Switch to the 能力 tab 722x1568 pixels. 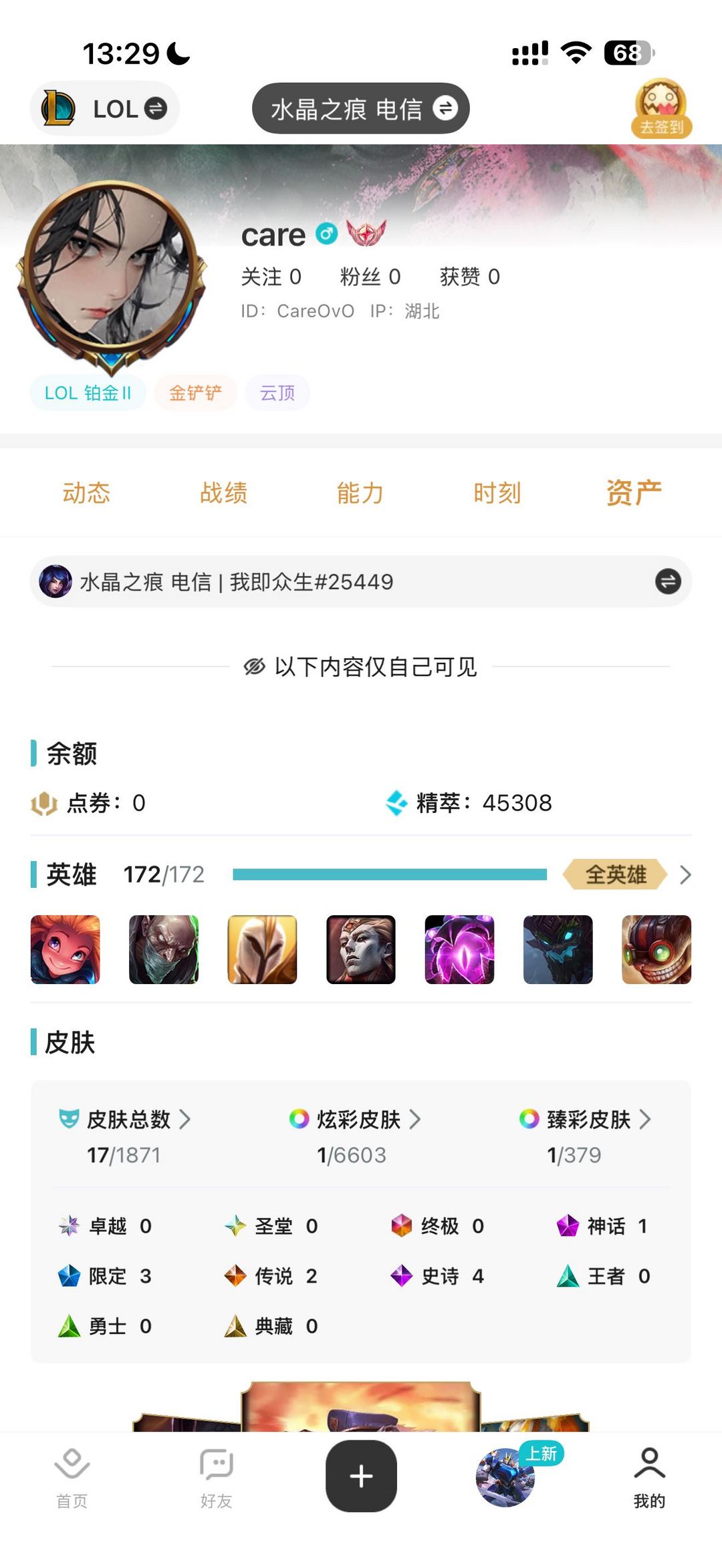[360, 493]
